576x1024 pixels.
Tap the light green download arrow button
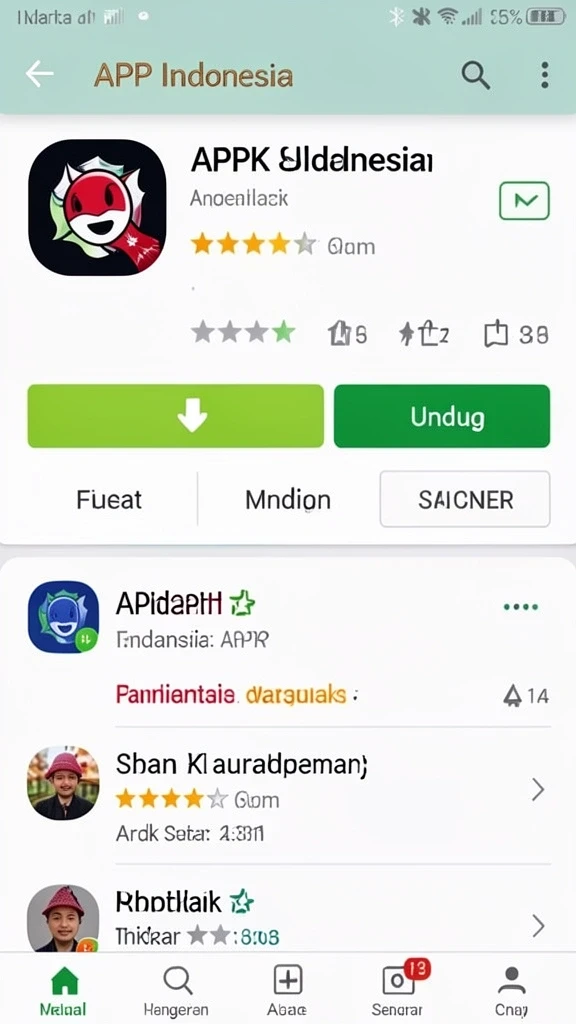click(x=176, y=416)
